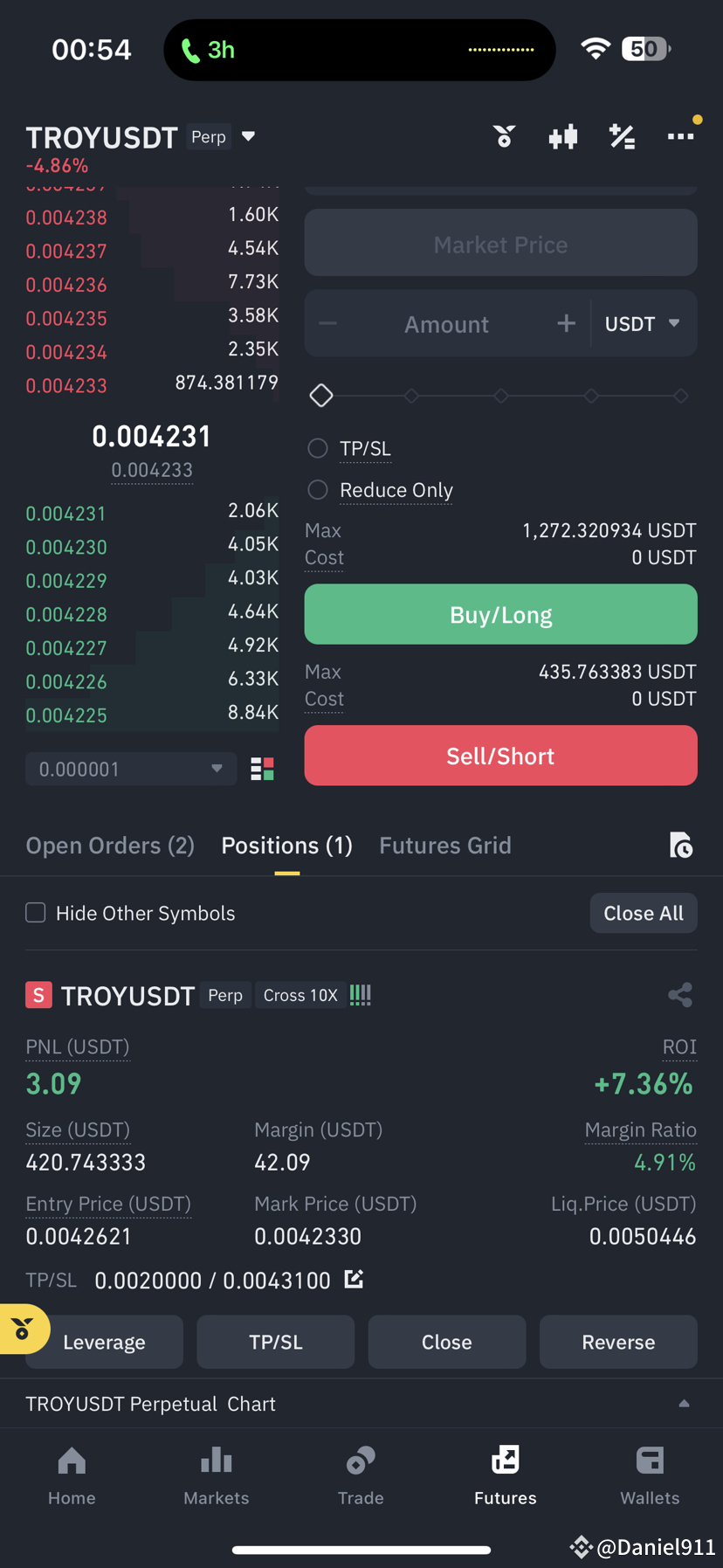The width and height of the screenshot is (723, 1568).
Task: Open the candlestick chart view icon
Action: pos(563,136)
